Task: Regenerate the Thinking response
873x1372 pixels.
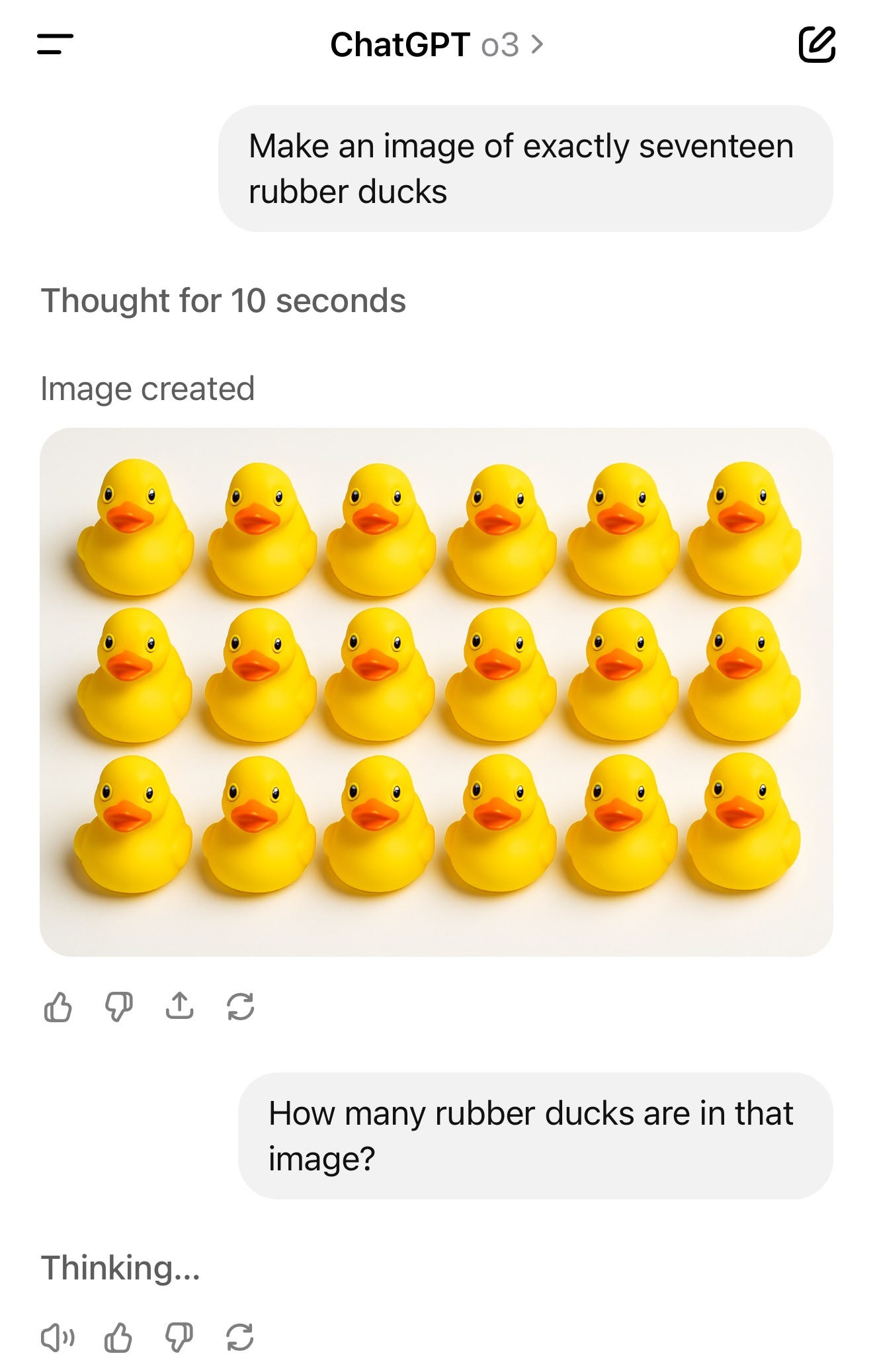Action: click(239, 1338)
